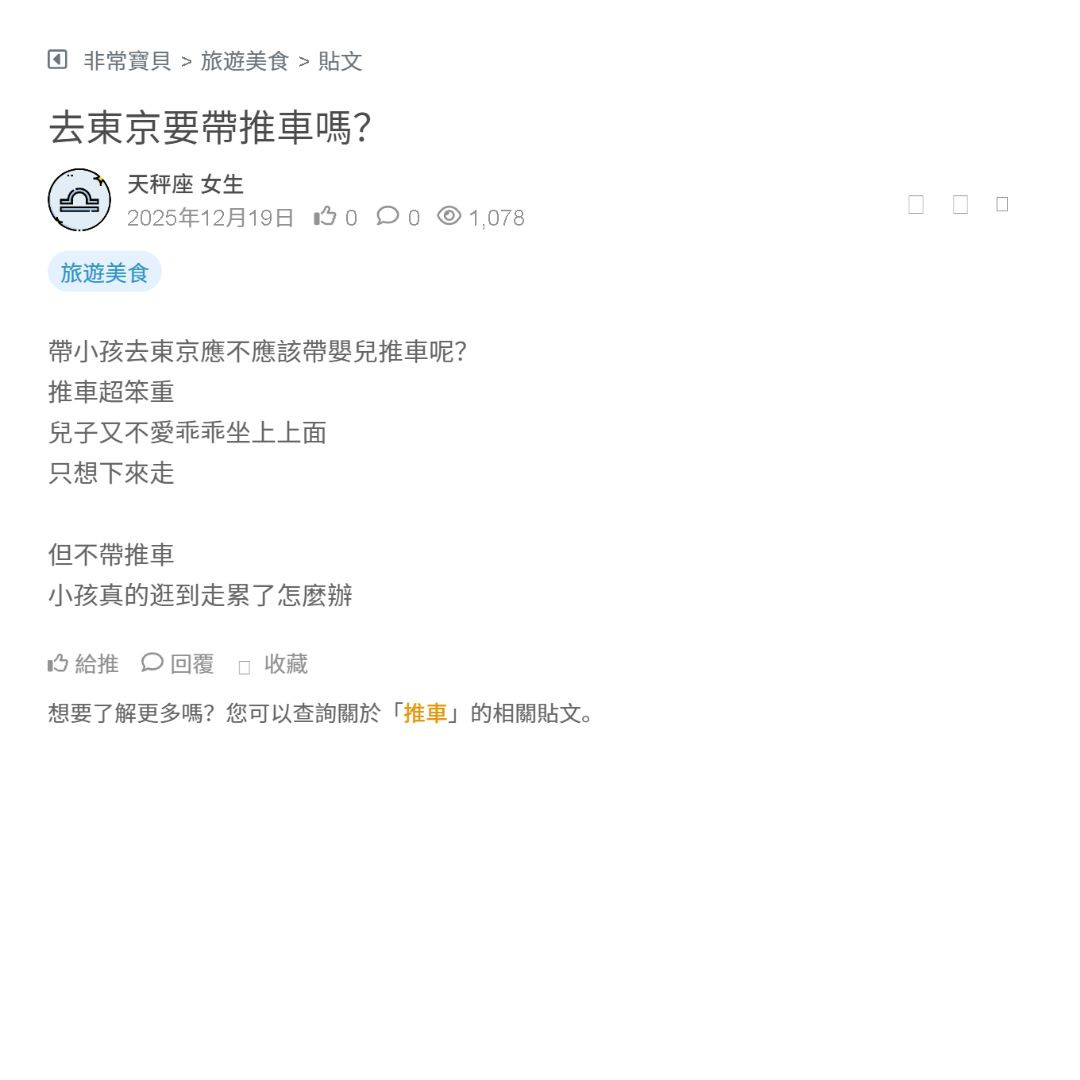
Task: Tap the back arrow icon in breadcrumb
Action: [x=58, y=60]
